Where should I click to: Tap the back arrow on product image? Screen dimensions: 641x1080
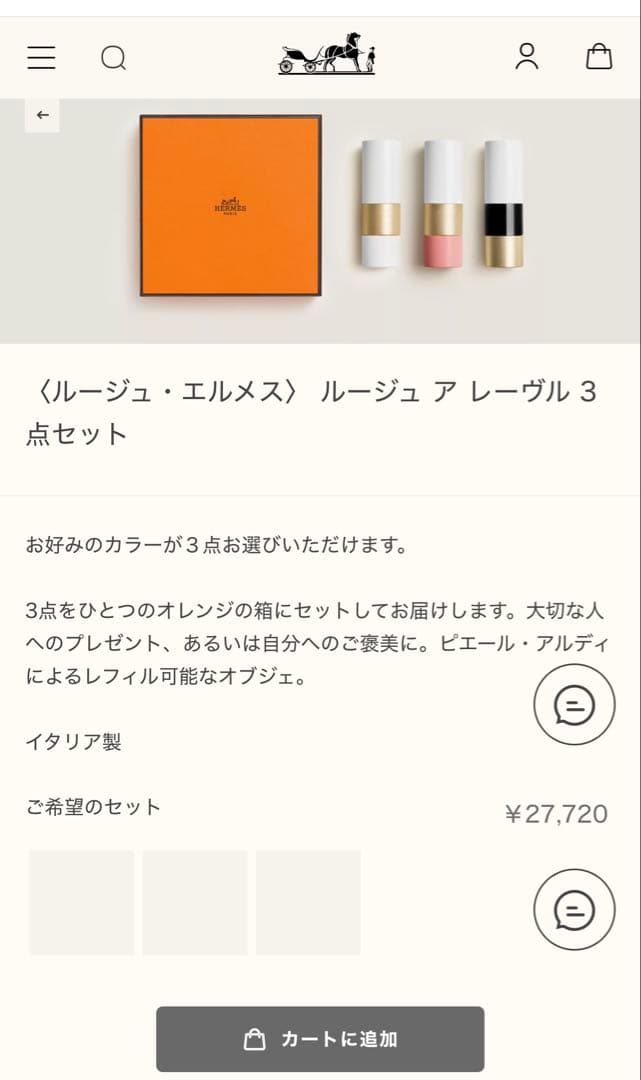click(42, 115)
